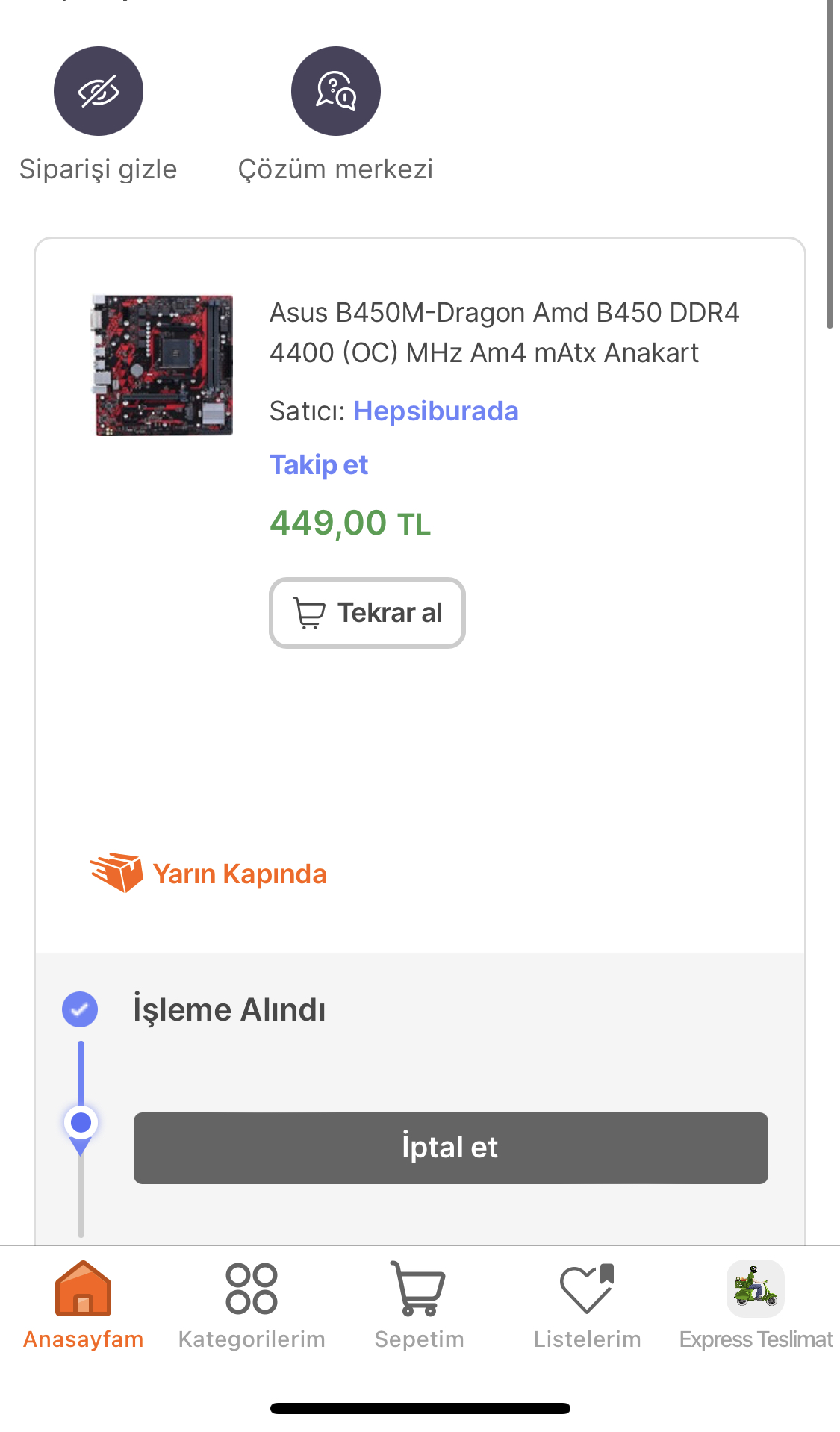Open Çözüm merkezi help center
840x1432 pixels.
click(x=335, y=92)
